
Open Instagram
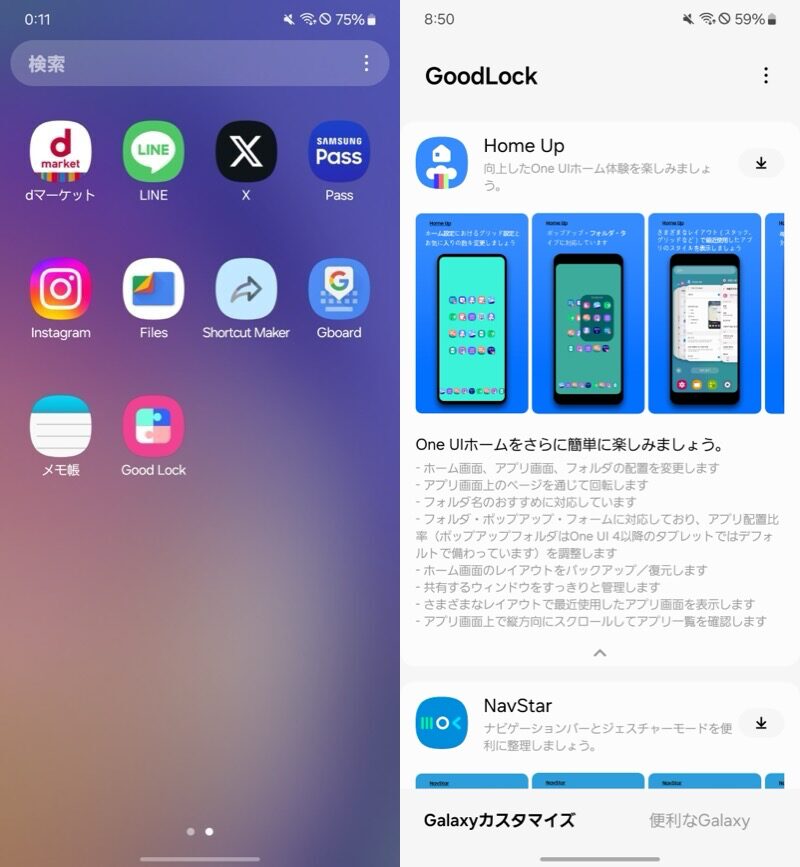60,289
